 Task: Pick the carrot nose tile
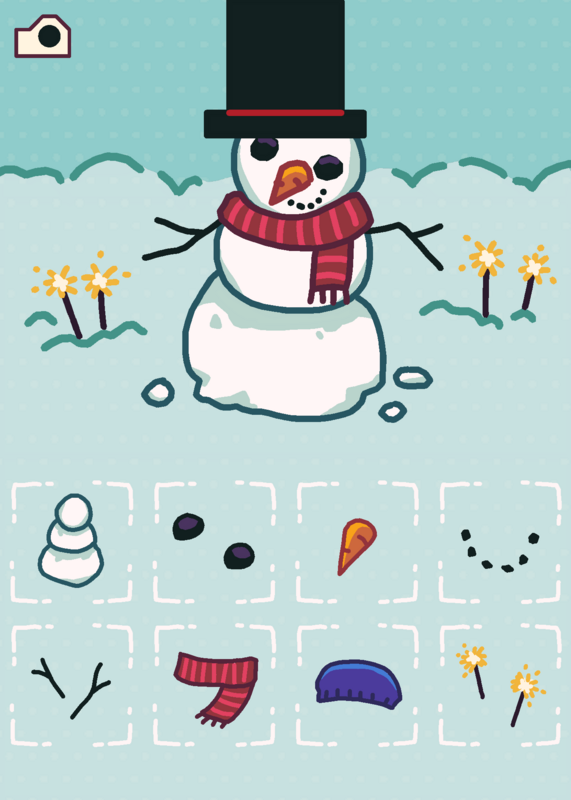[x=357, y=542]
